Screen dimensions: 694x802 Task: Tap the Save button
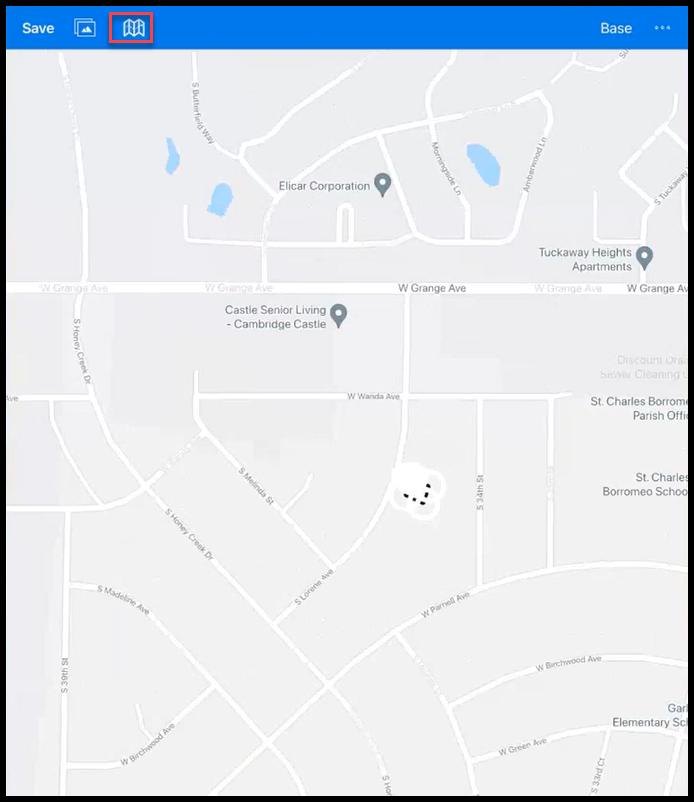(x=38, y=28)
